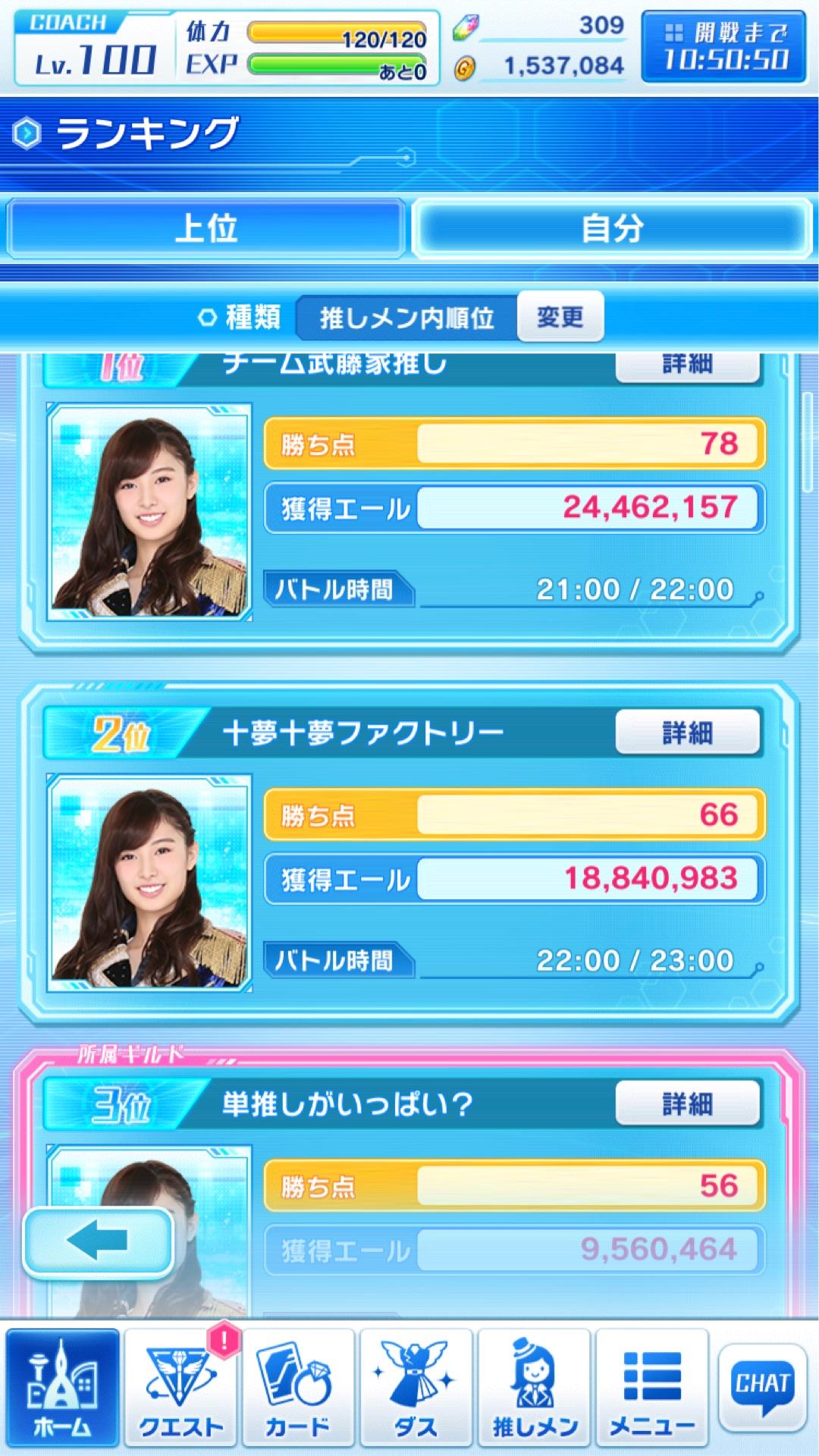Open the メニュー tab
The image size is (819, 1456).
click(652, 1388)
